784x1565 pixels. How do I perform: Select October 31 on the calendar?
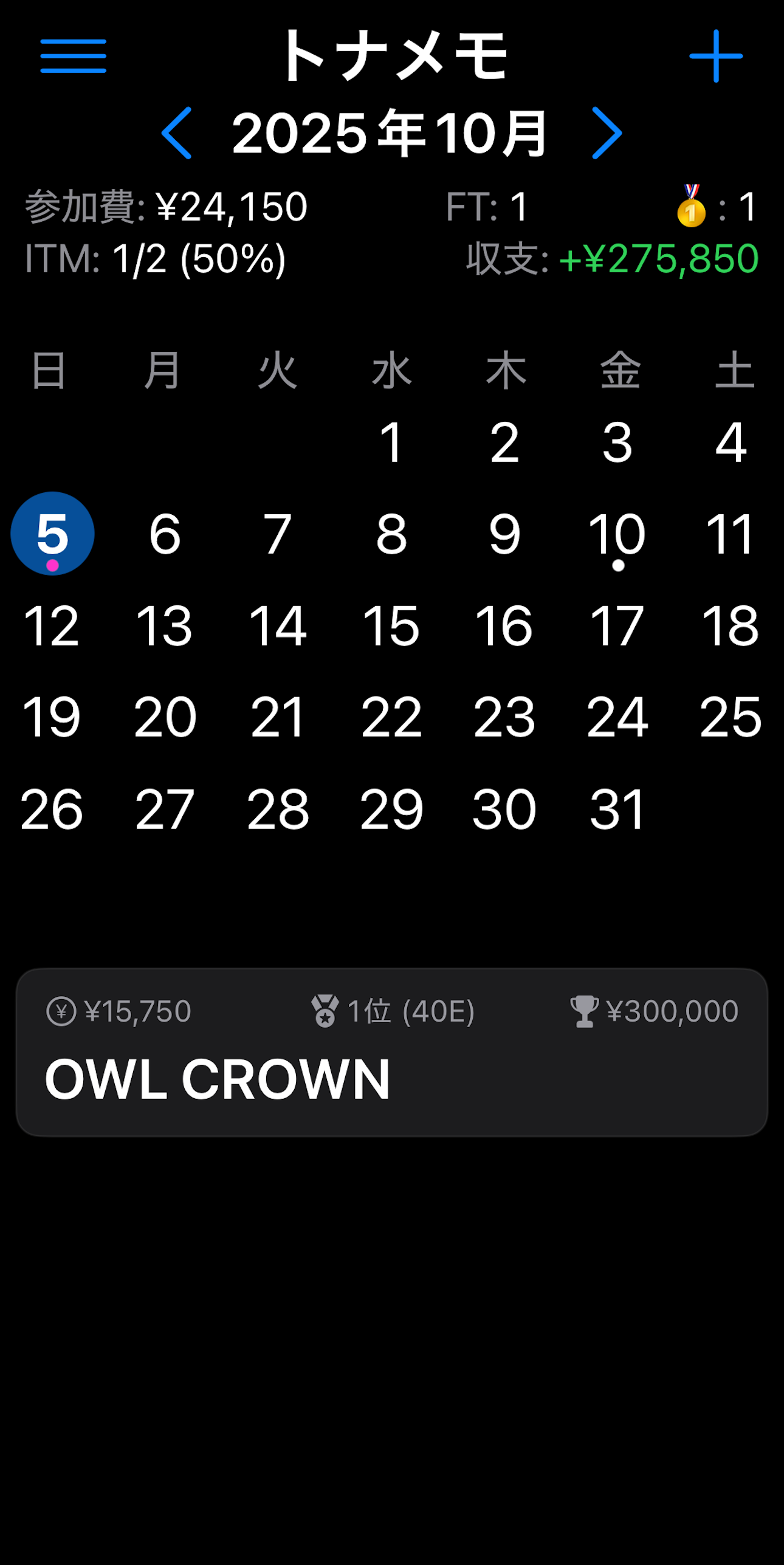[617, 809]
